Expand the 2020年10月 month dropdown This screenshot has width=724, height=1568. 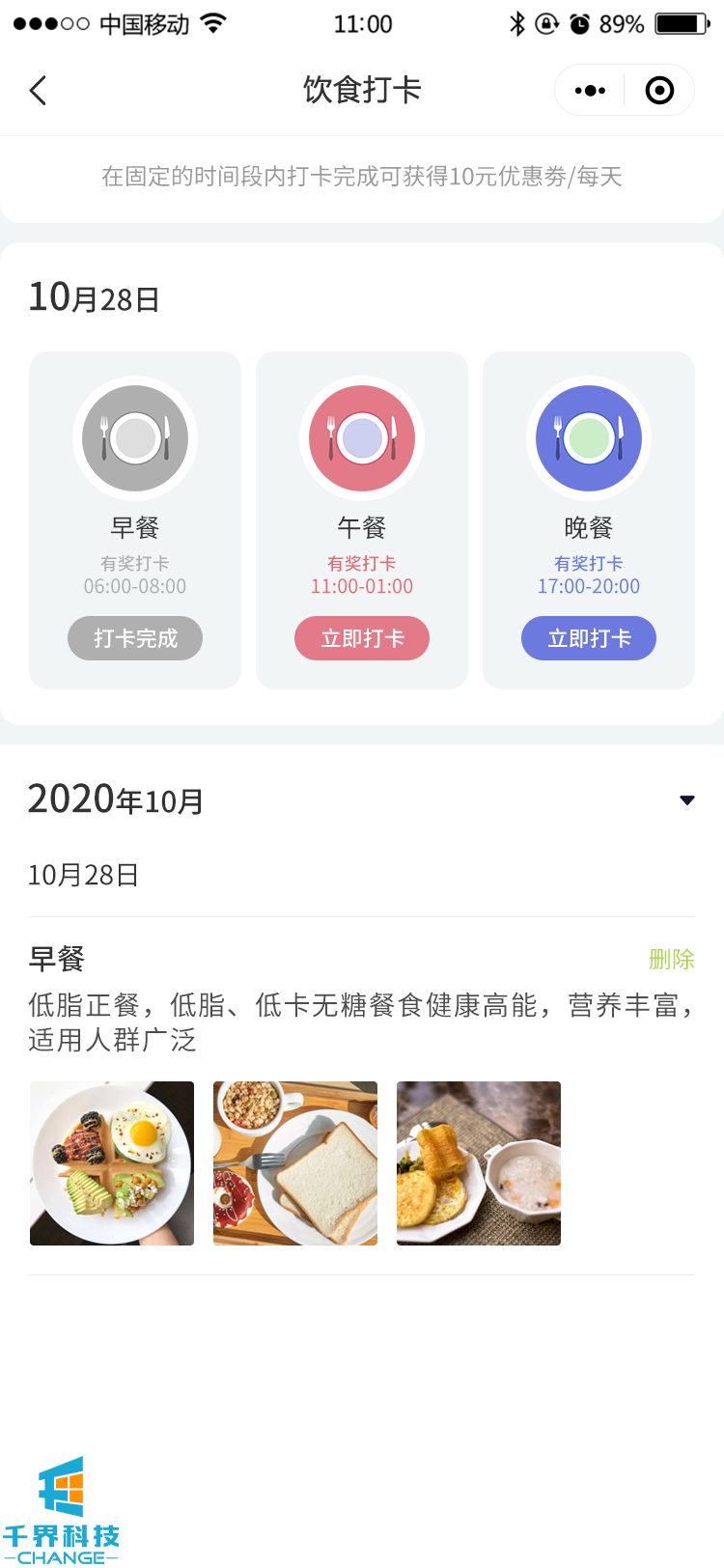687,800
